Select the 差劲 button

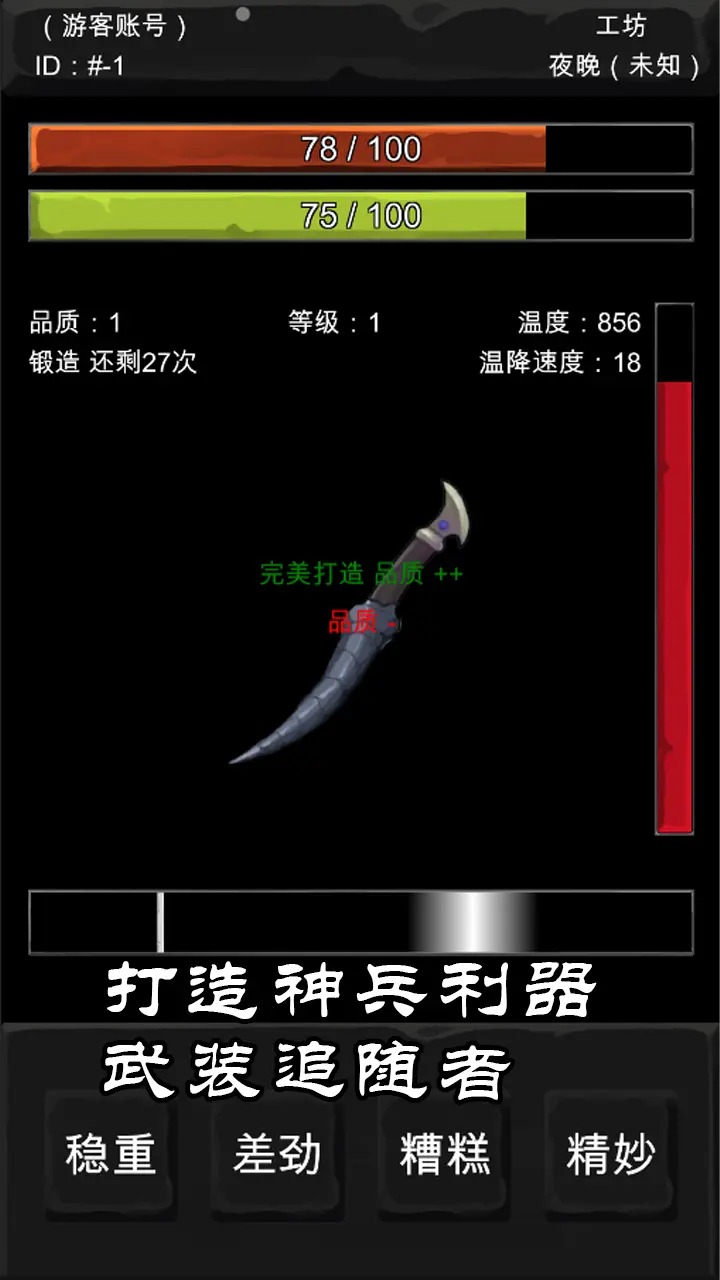point(277,1155)
